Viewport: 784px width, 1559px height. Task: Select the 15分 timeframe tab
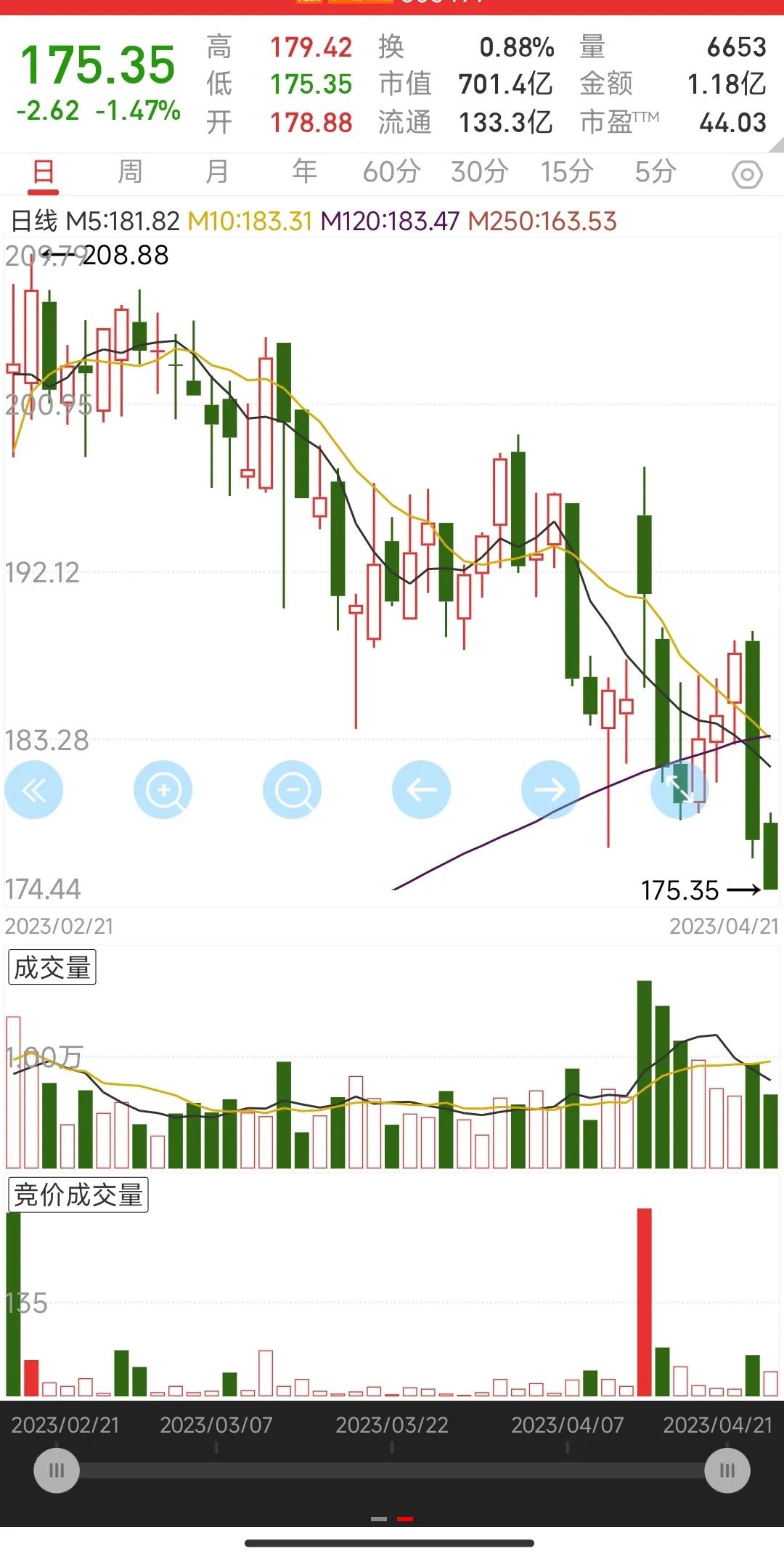click(566, 173)
